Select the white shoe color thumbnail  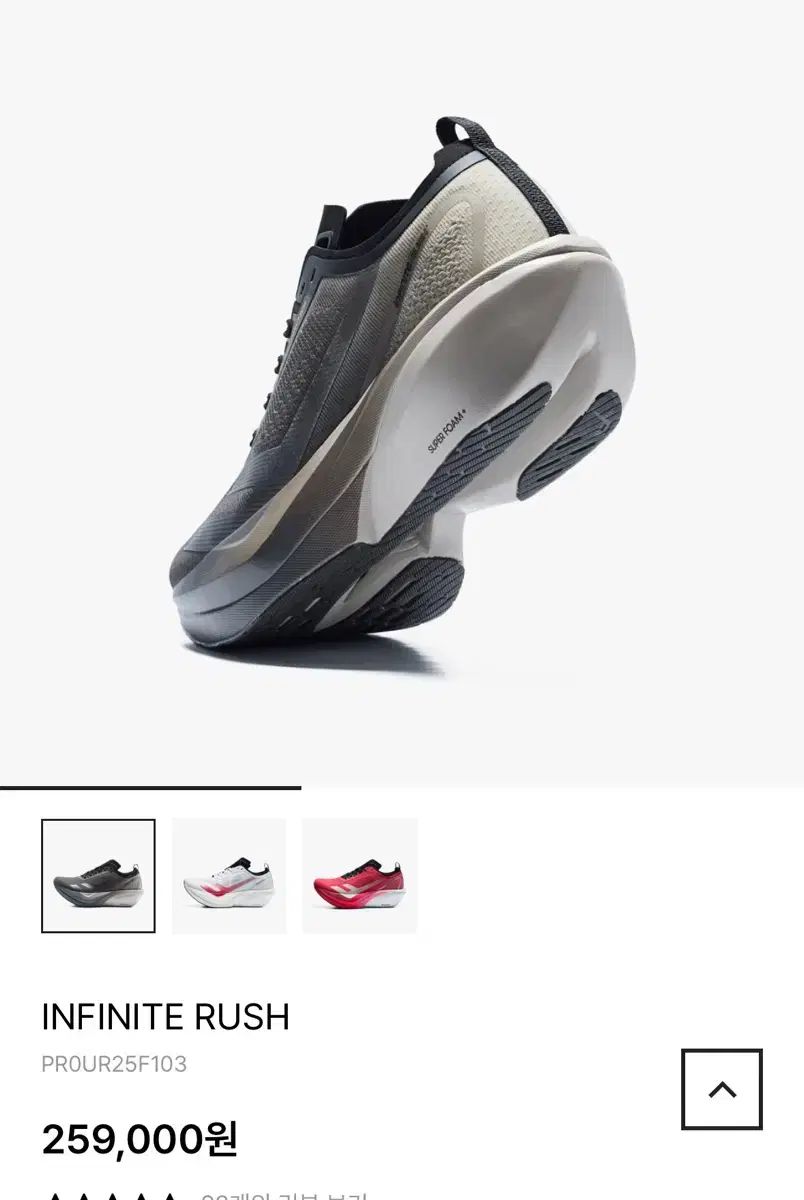click(229, 876)
